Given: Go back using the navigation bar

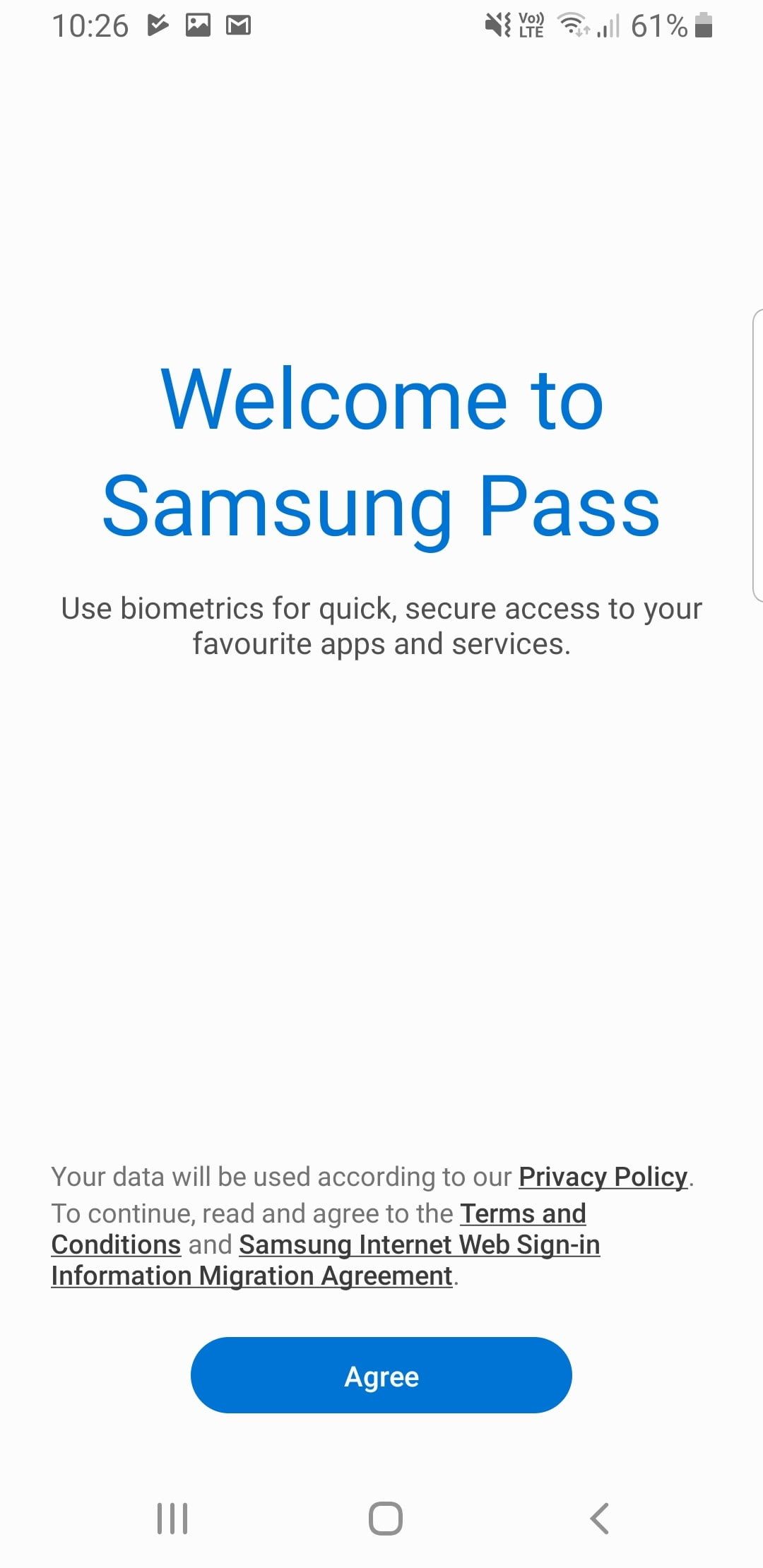Looking at the screenshot, I should (599, 1518).
